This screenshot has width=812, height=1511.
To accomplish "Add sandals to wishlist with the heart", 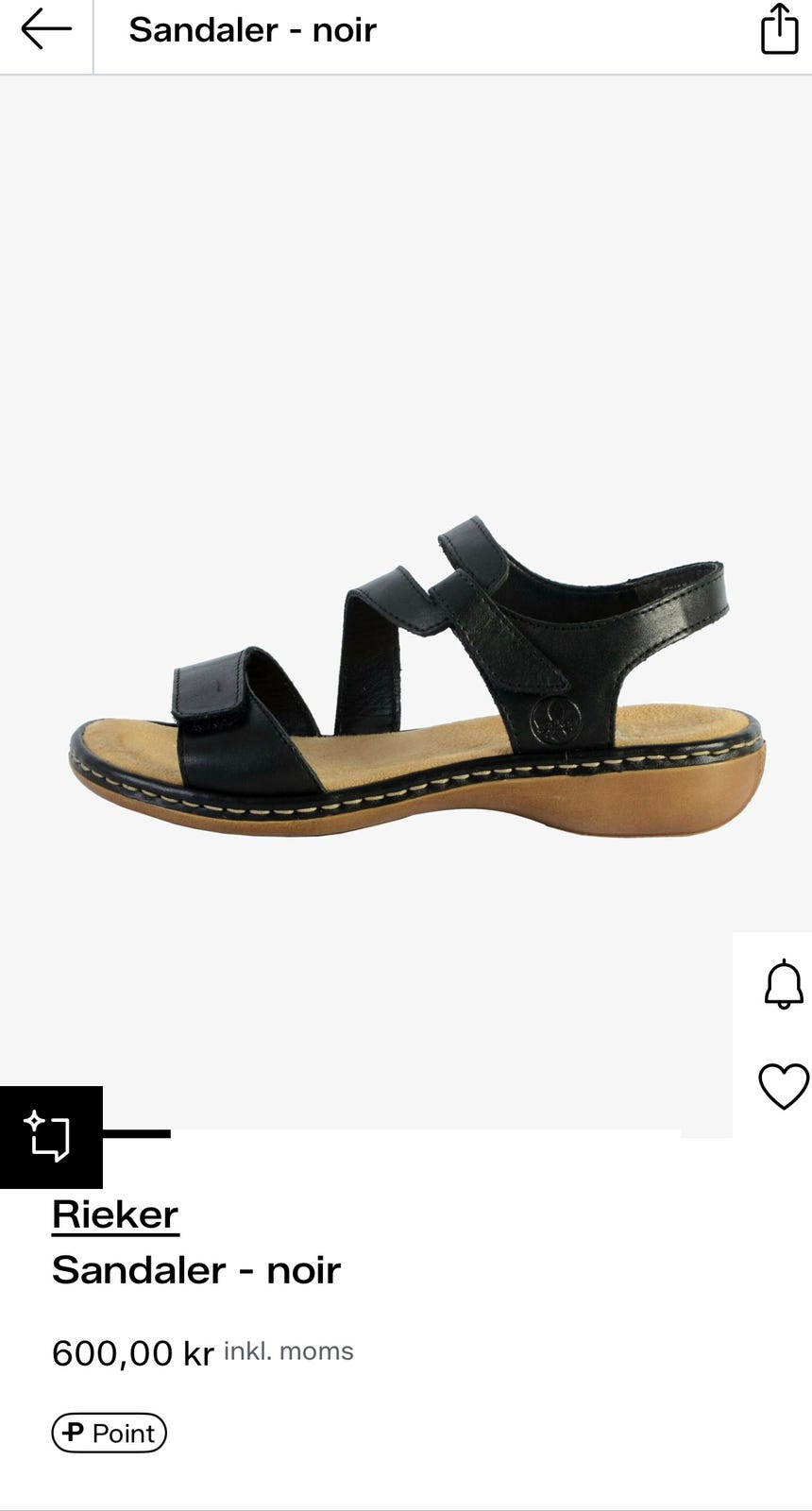I will (784, 1086).
